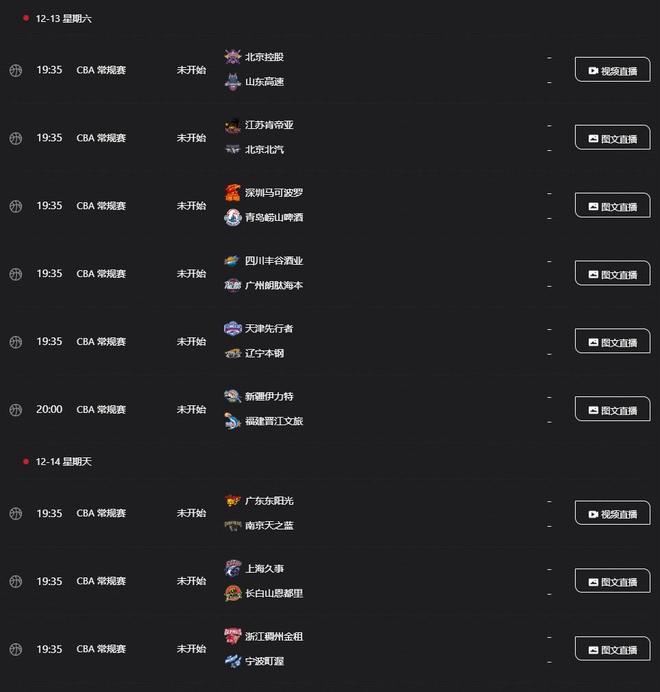This screenshot has height=692, width=660.
Task: Open text live for 天津先行者 vs 辽宁本钢
Action: pyautogui.click(x=612, y=342)
